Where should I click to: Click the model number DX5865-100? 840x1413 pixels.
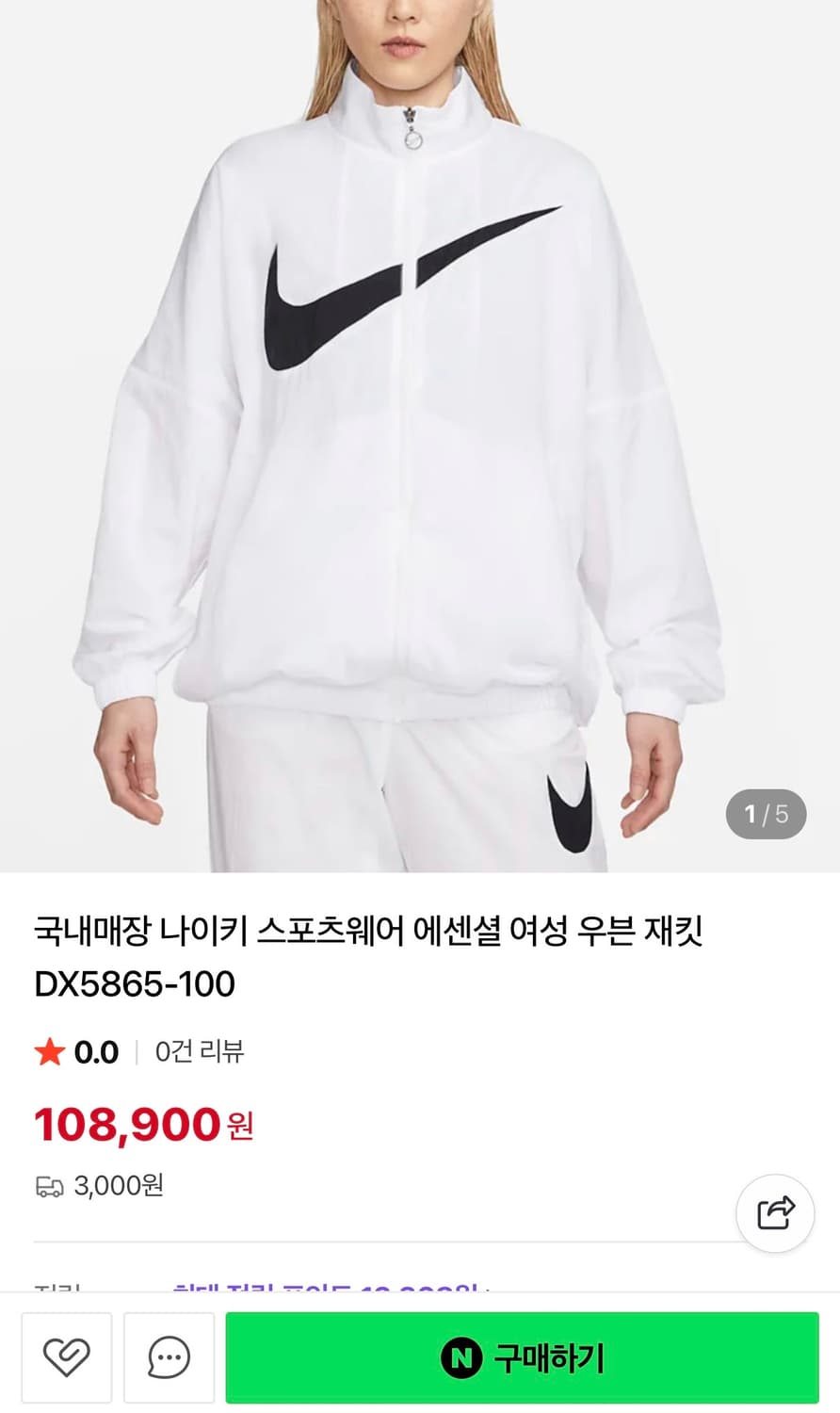click(135, 983)
